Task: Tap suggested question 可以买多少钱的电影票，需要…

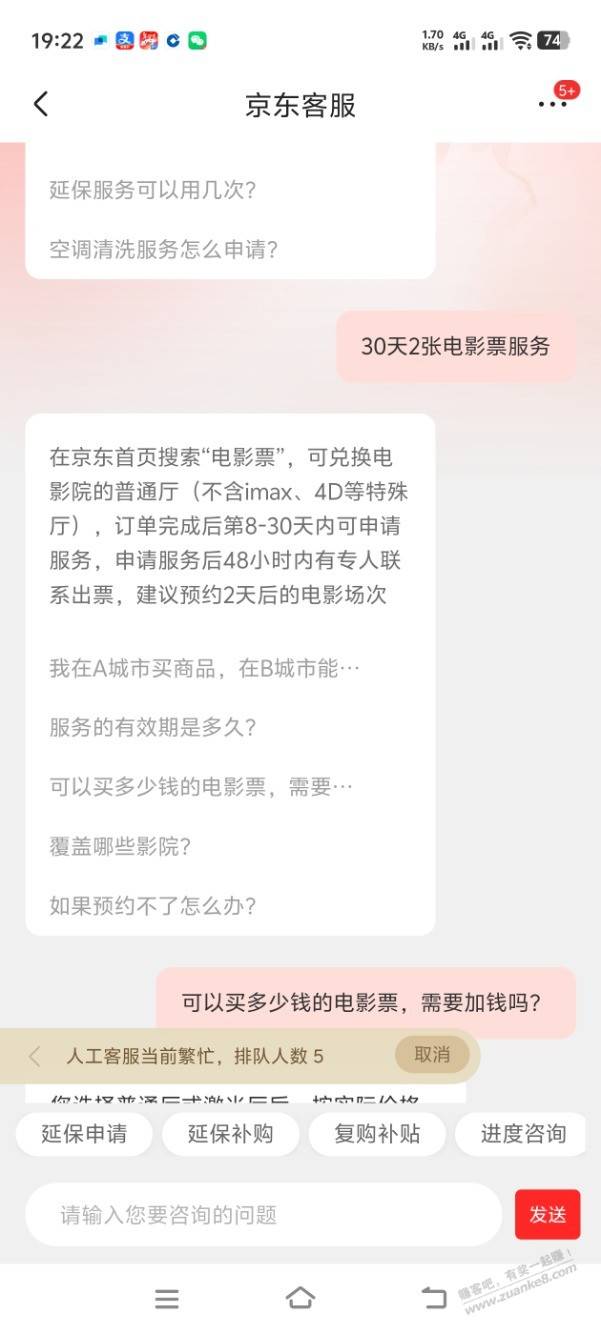Action: (x=200, y=787)
